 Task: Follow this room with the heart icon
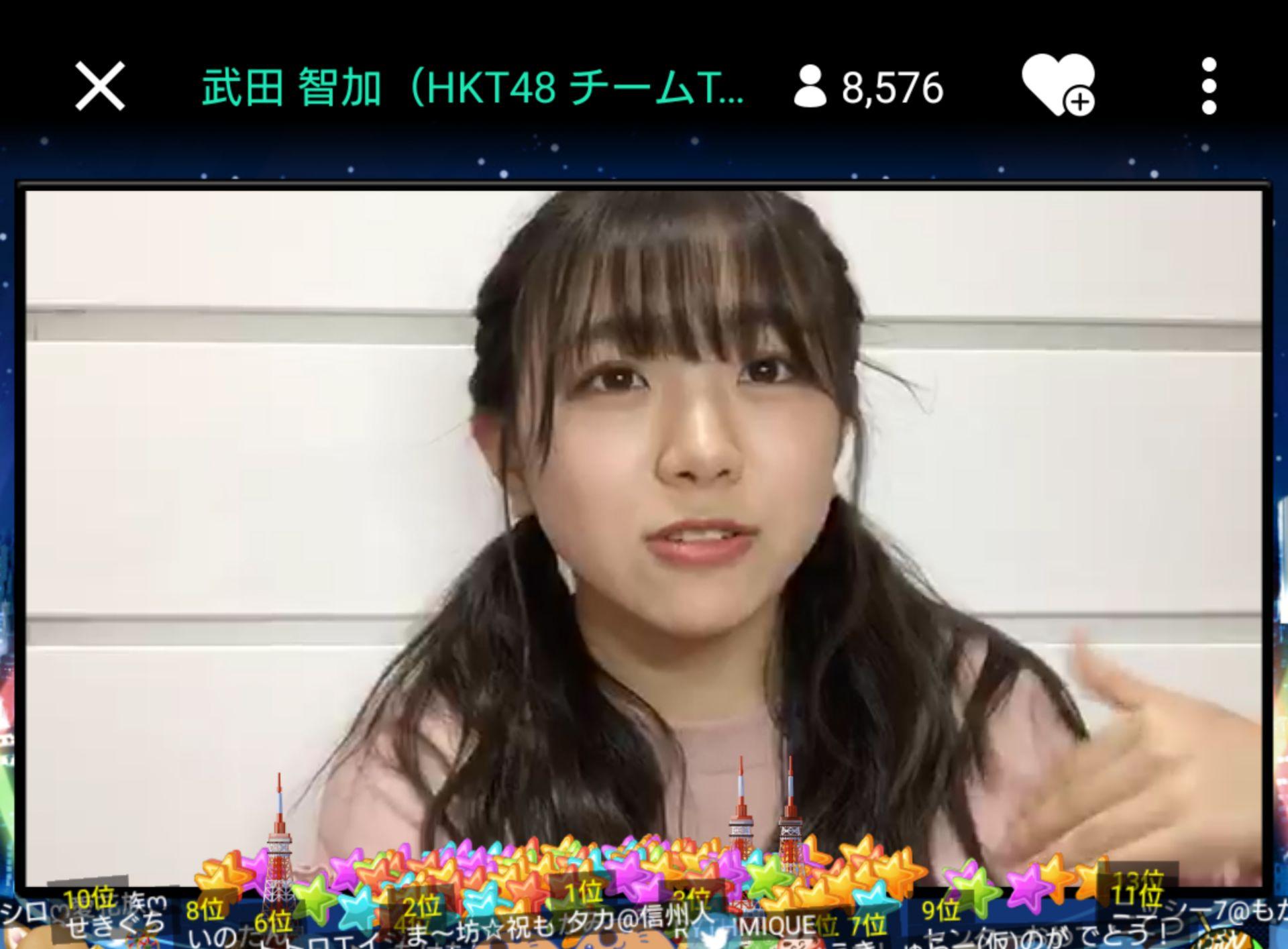(x=1058, y=85)
